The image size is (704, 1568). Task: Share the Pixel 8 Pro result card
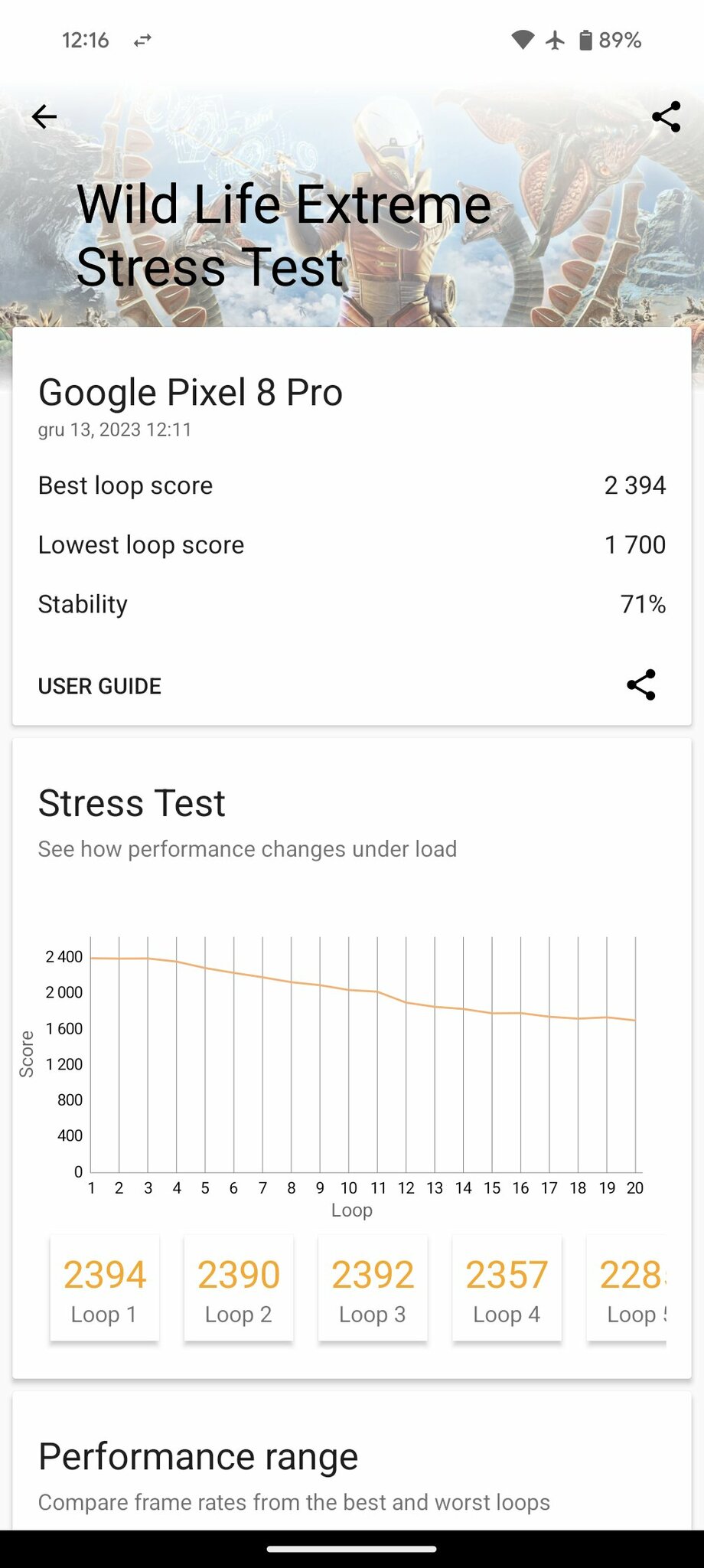[640, 684]
